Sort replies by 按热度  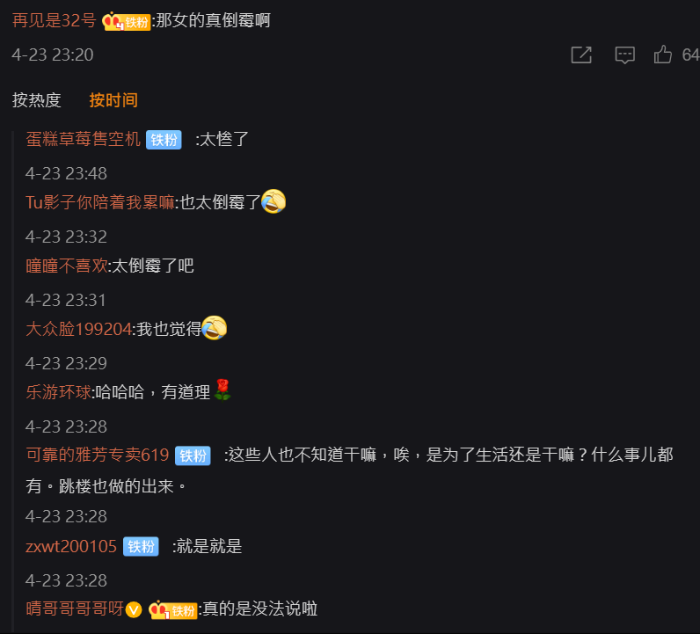(37, 100)
